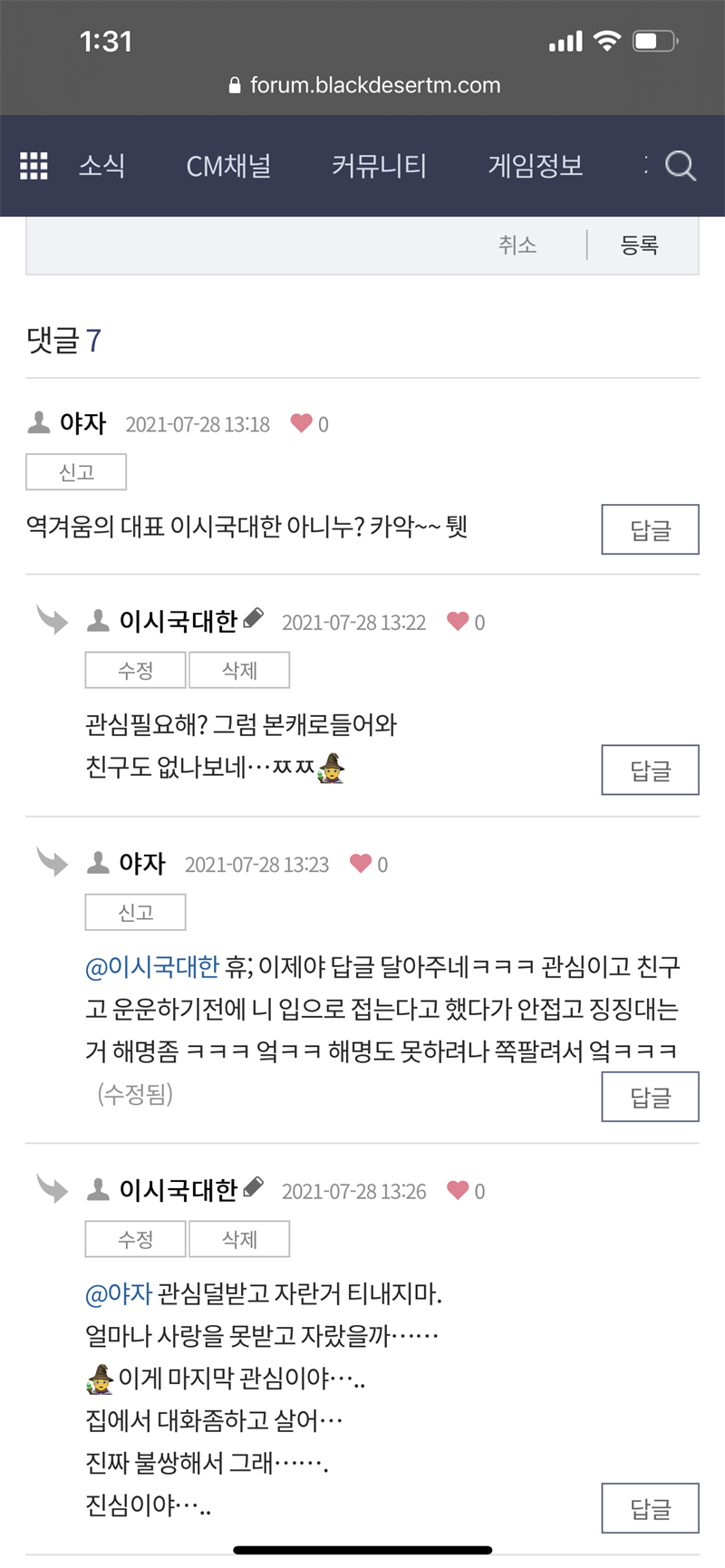Reply to 야자's 13:23 comment with 답글
The height and width of the screenshot is (1568, 725).
point(650,1097)
